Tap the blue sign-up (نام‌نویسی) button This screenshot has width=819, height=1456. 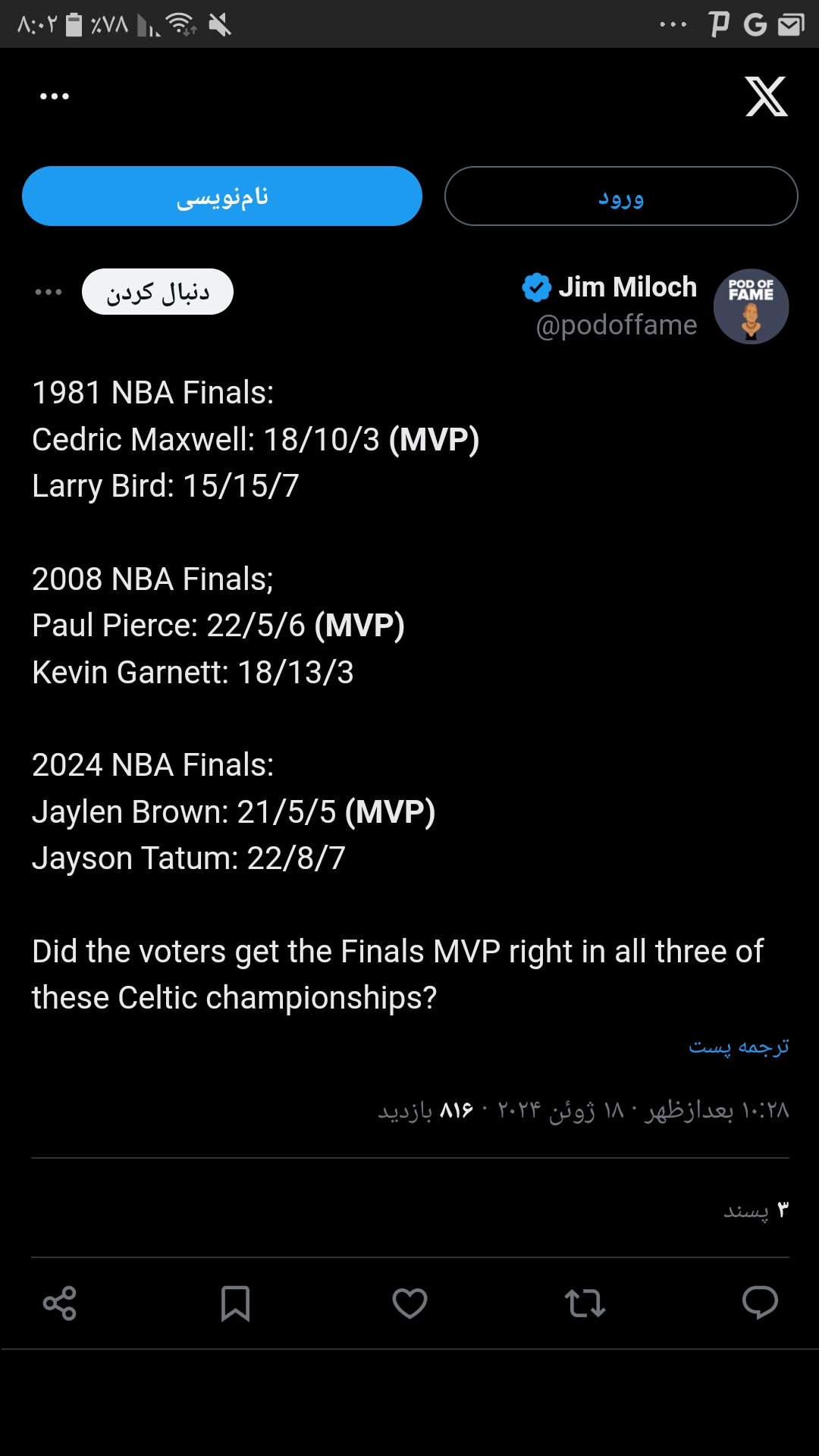(222, 196)
